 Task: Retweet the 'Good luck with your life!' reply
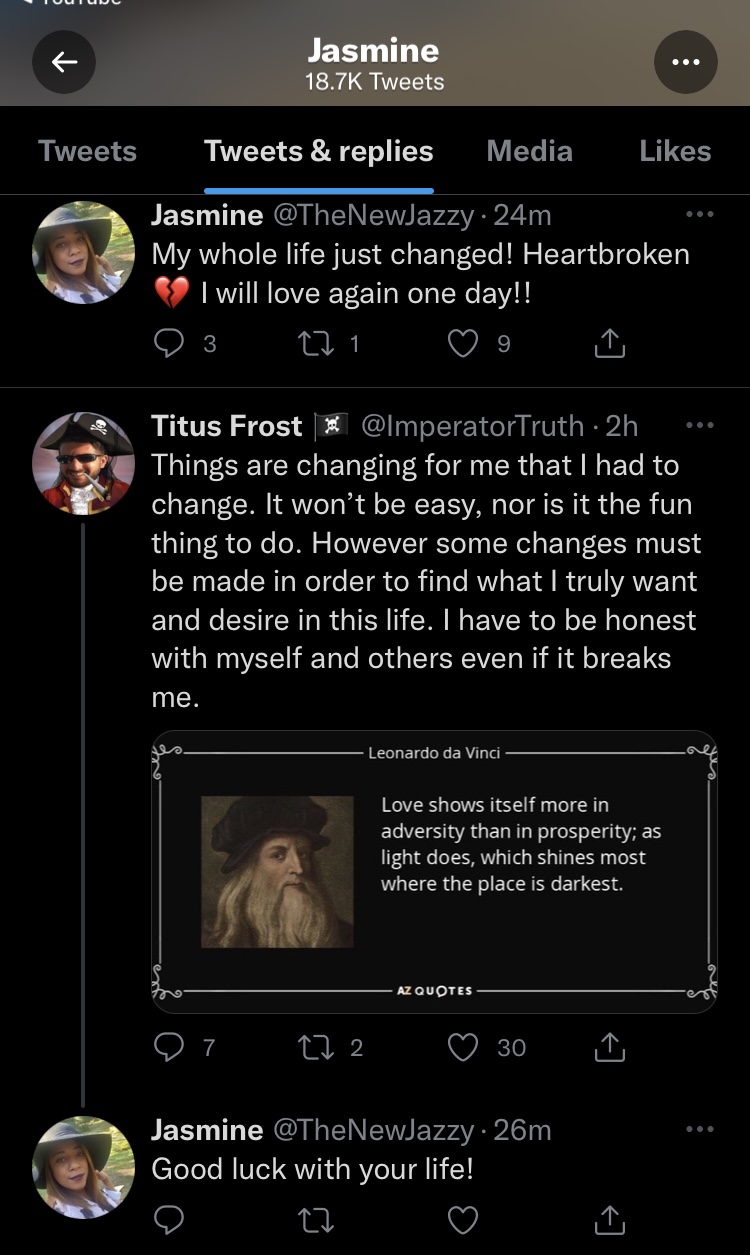(314, 1220)
